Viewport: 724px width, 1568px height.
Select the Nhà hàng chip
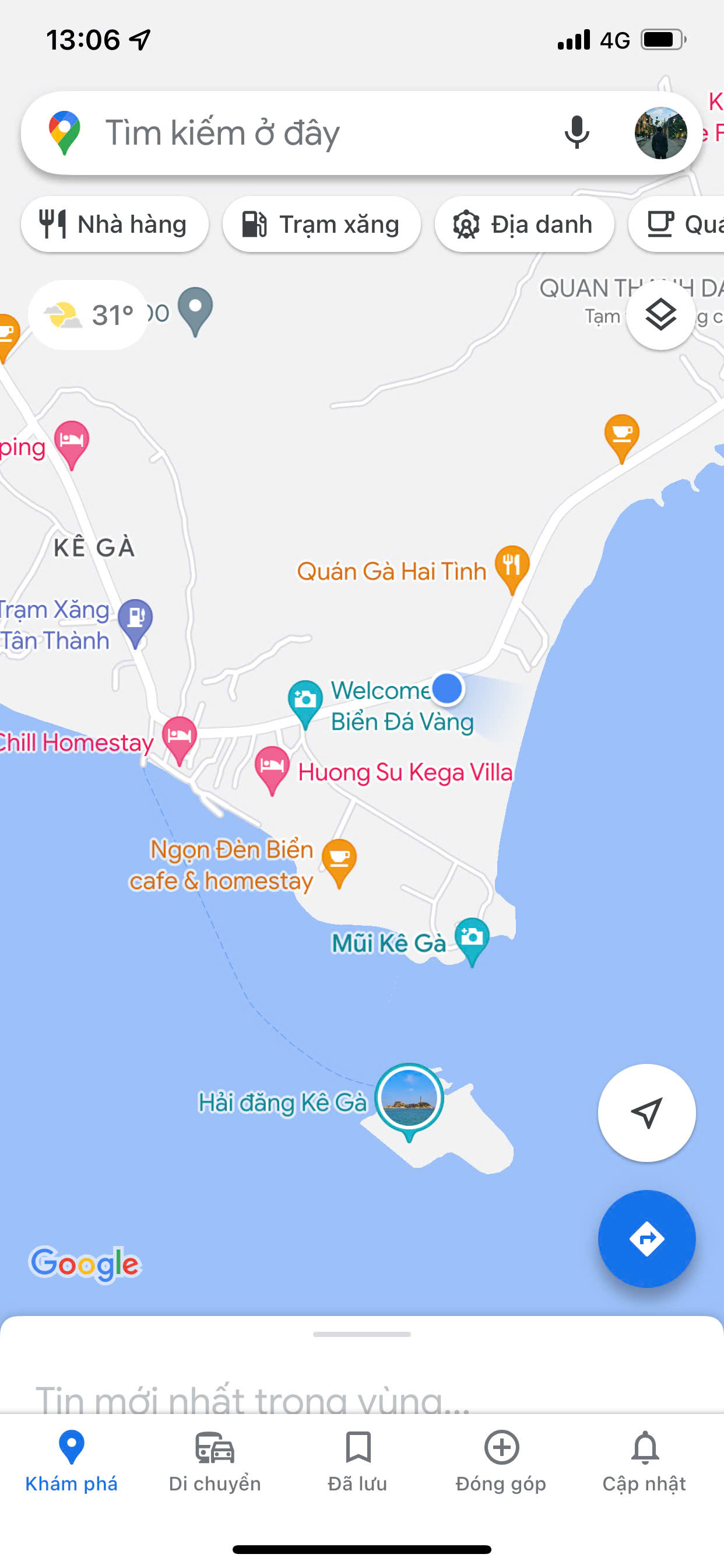coord(114,225)
